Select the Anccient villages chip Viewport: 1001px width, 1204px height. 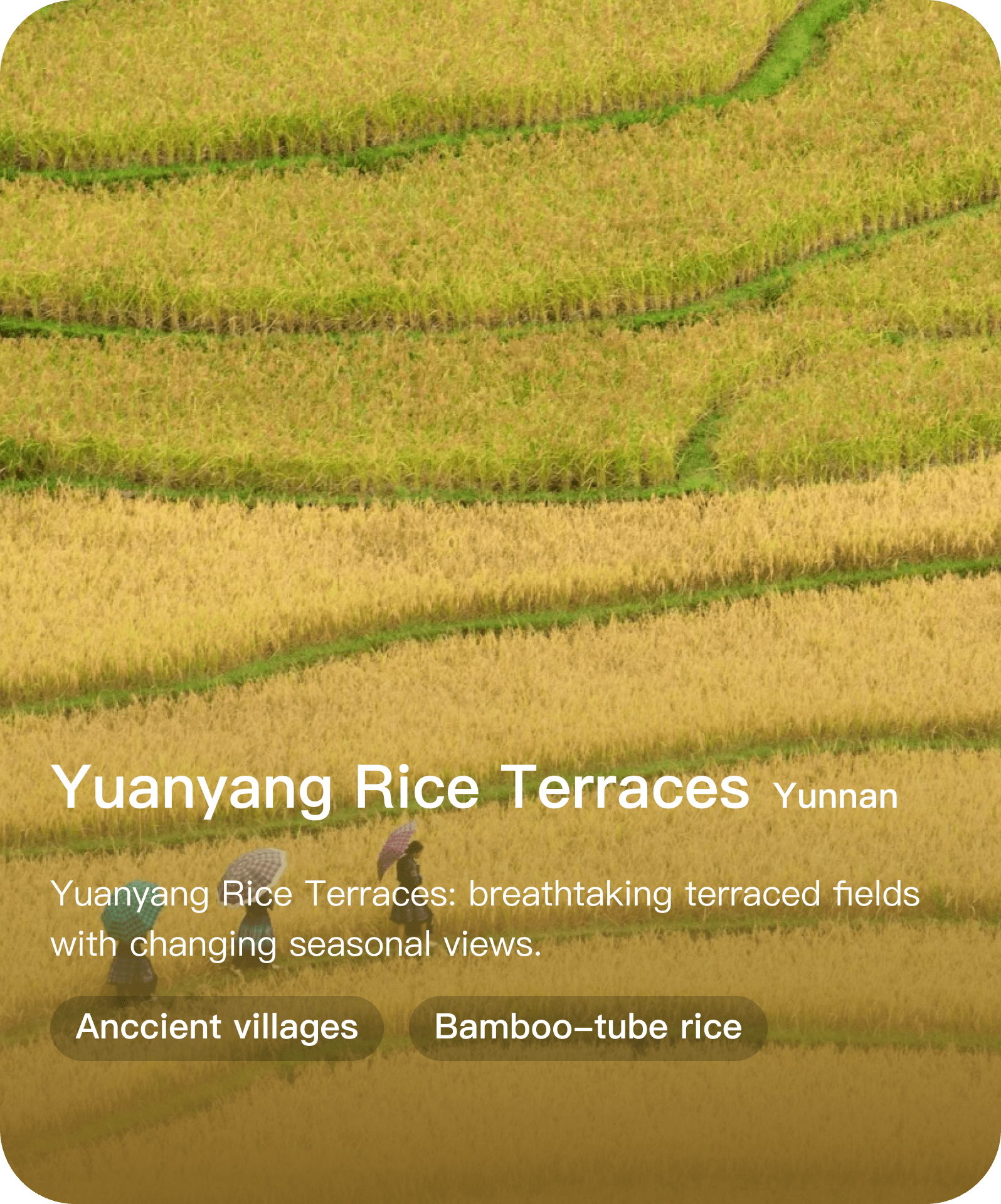click(217, 1028)
